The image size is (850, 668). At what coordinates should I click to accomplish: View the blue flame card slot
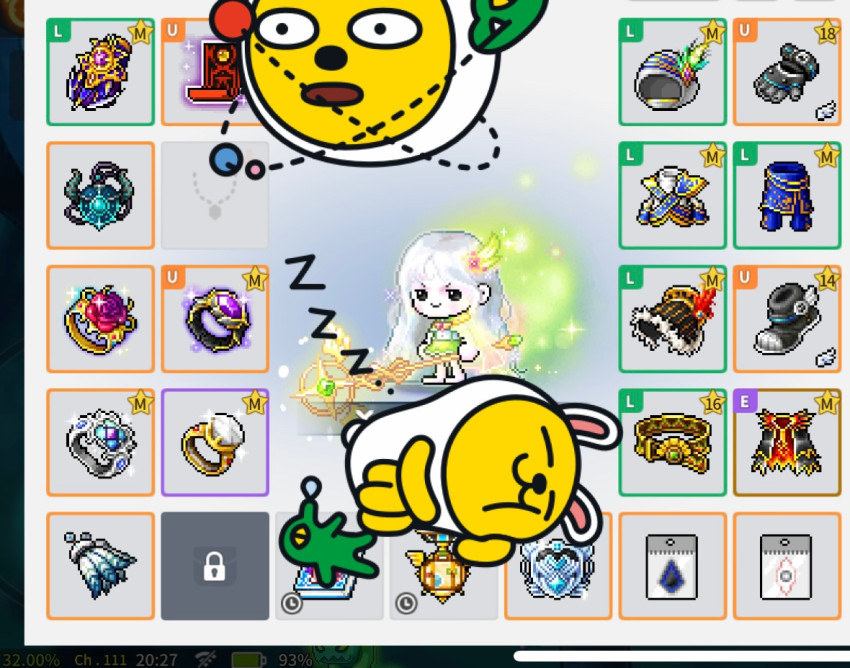pyautogui.click(x=672, y=566)
